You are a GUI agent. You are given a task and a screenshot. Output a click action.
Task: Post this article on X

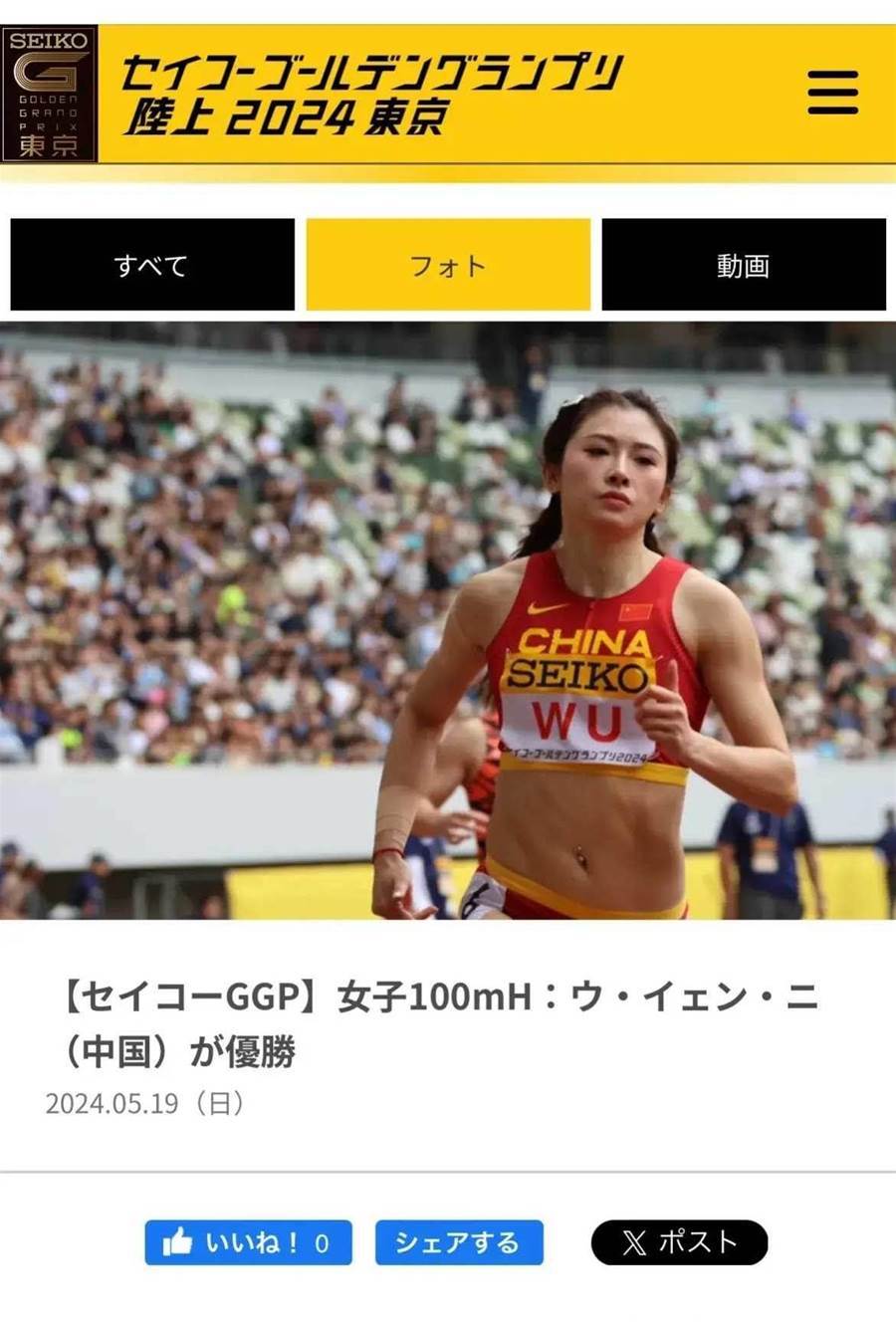[x=679, y=1242]
